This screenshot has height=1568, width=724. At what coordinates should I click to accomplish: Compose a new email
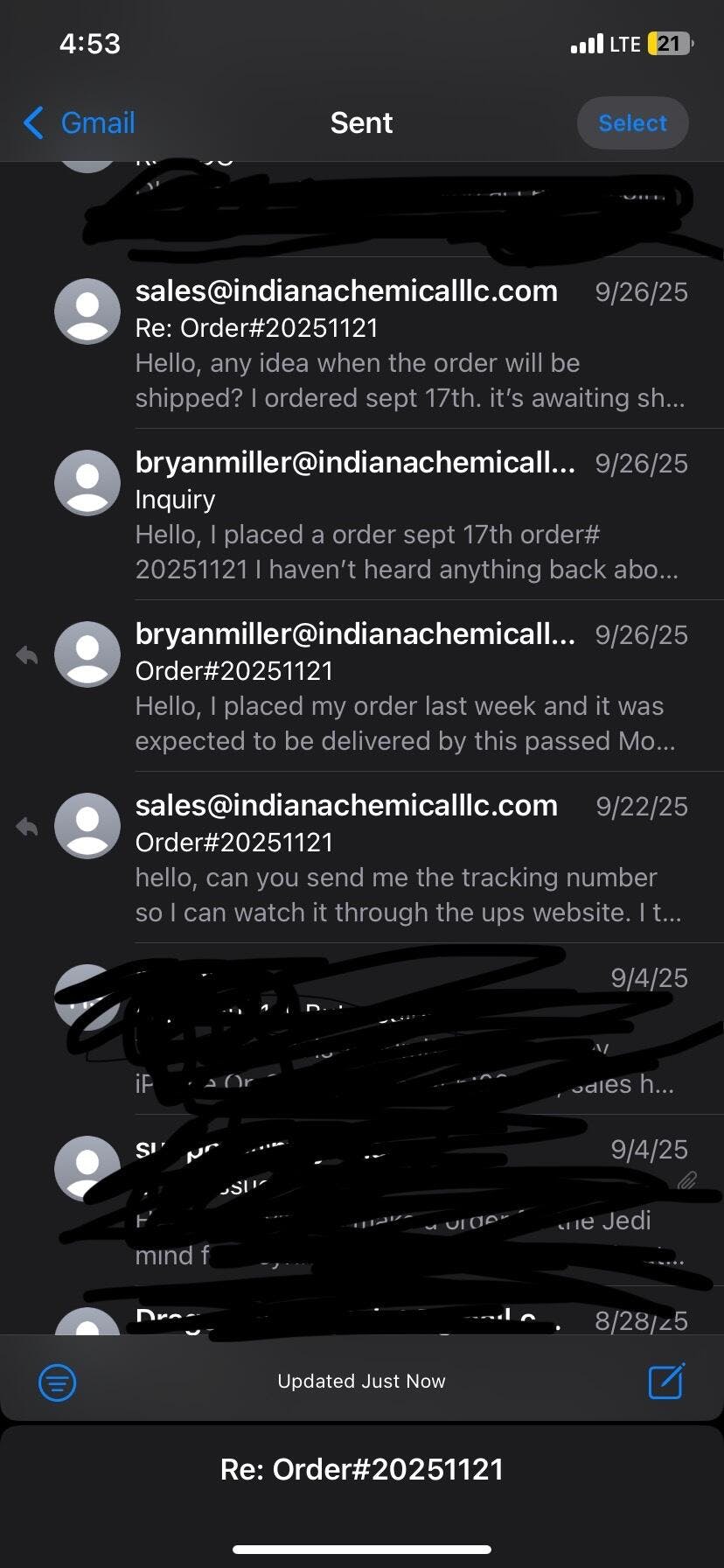tap(666, 1382)
